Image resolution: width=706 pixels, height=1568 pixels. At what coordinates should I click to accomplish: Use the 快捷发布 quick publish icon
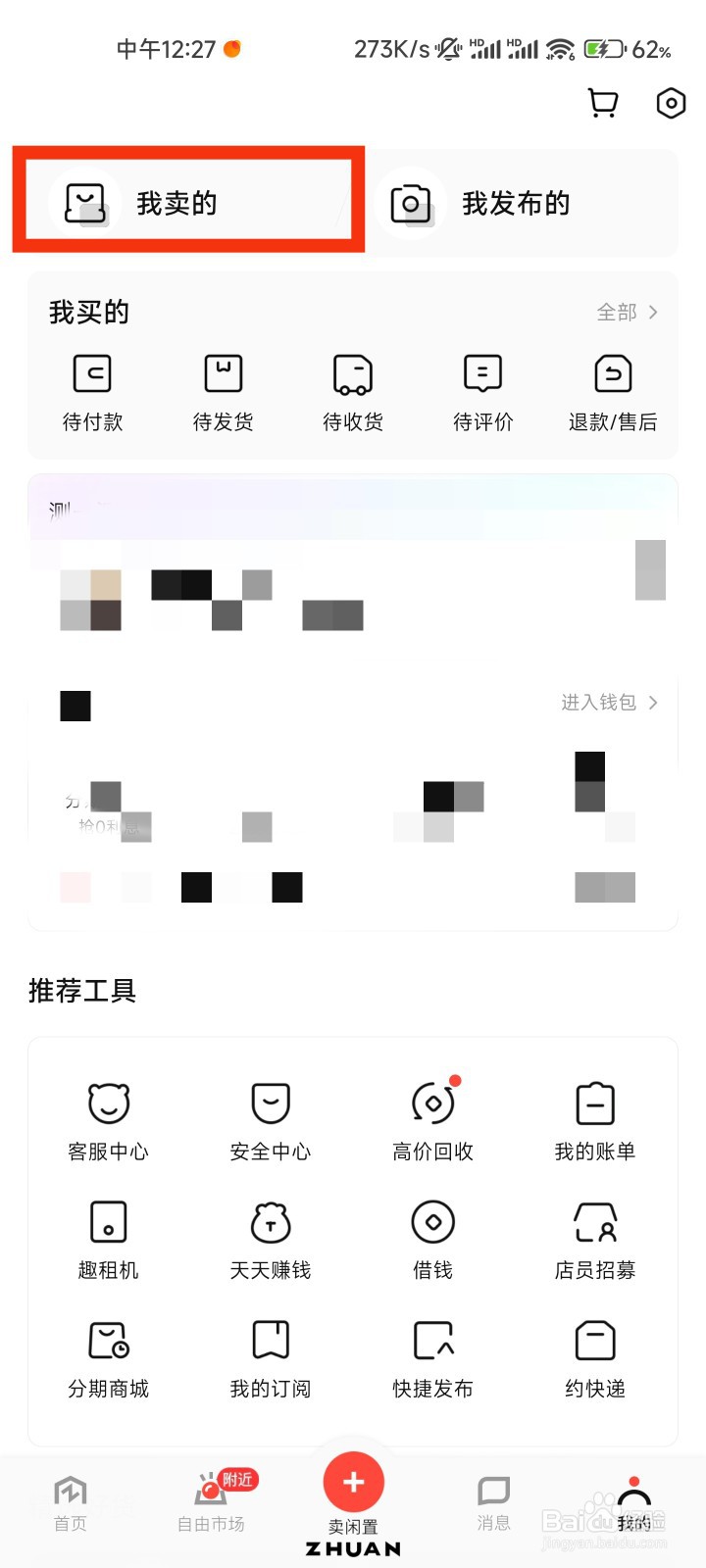[431, 1354]
